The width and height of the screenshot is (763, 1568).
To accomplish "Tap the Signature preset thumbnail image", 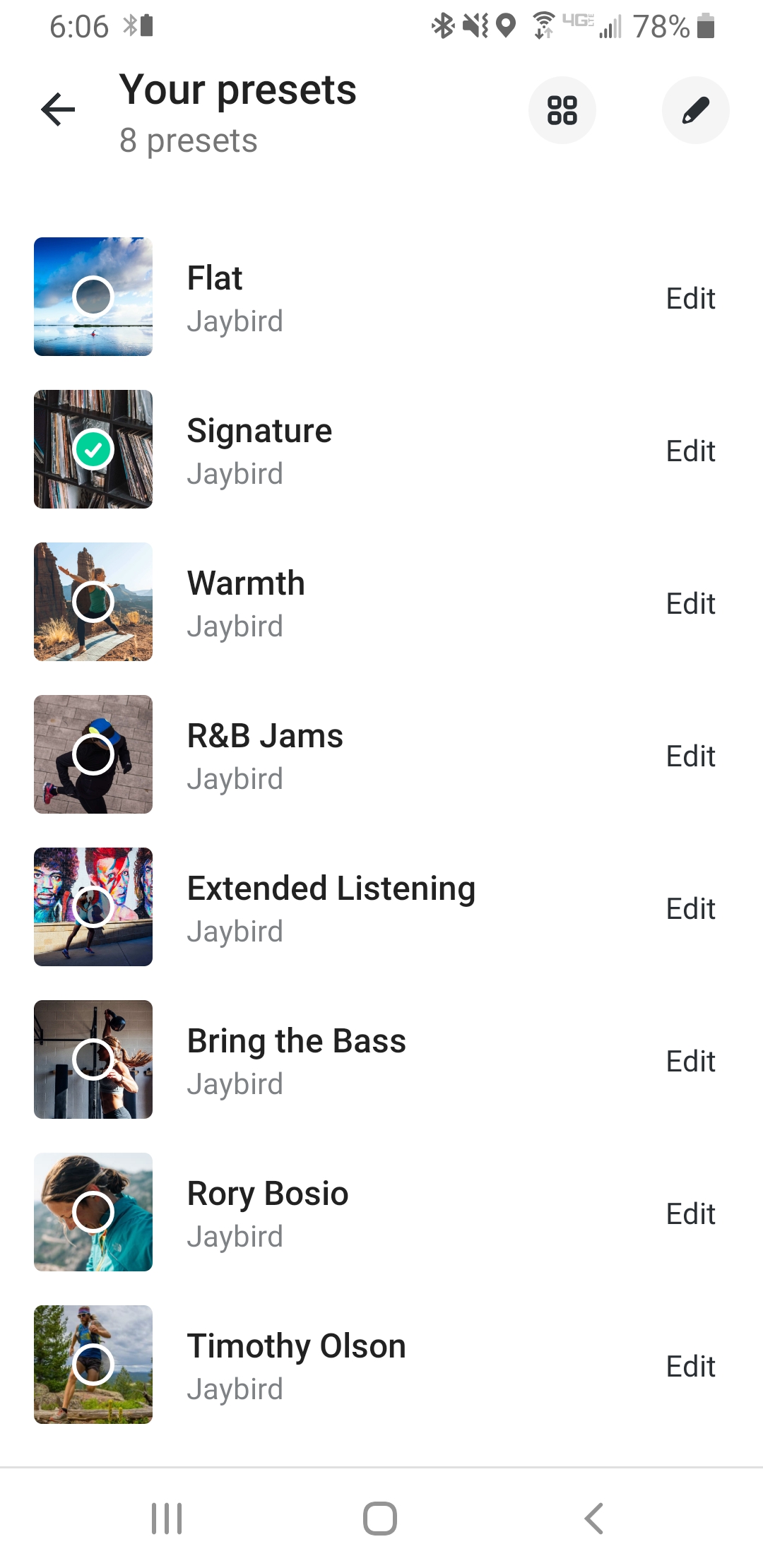I will tap(93, 449).
